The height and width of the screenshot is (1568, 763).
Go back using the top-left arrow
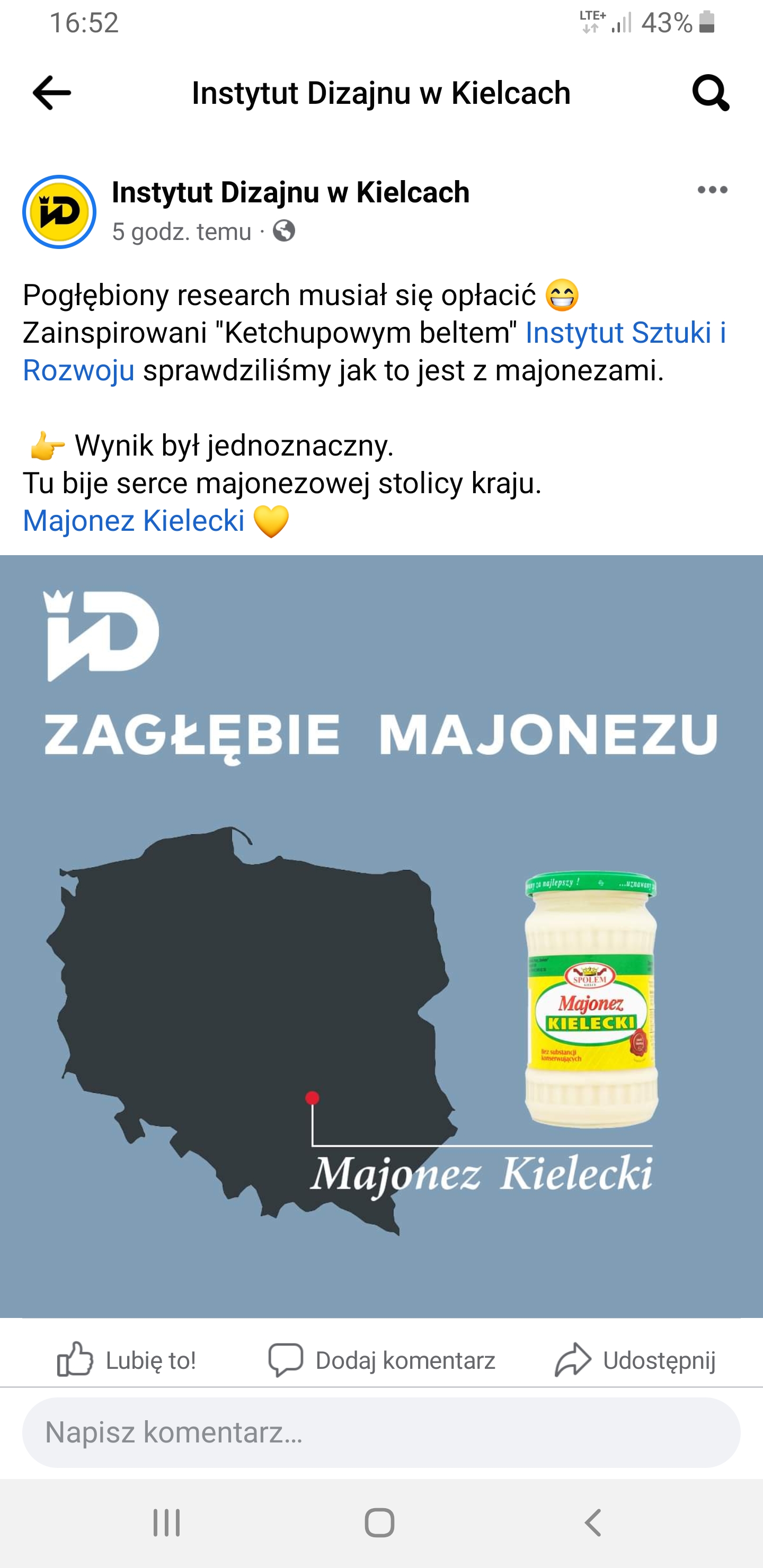52,93
